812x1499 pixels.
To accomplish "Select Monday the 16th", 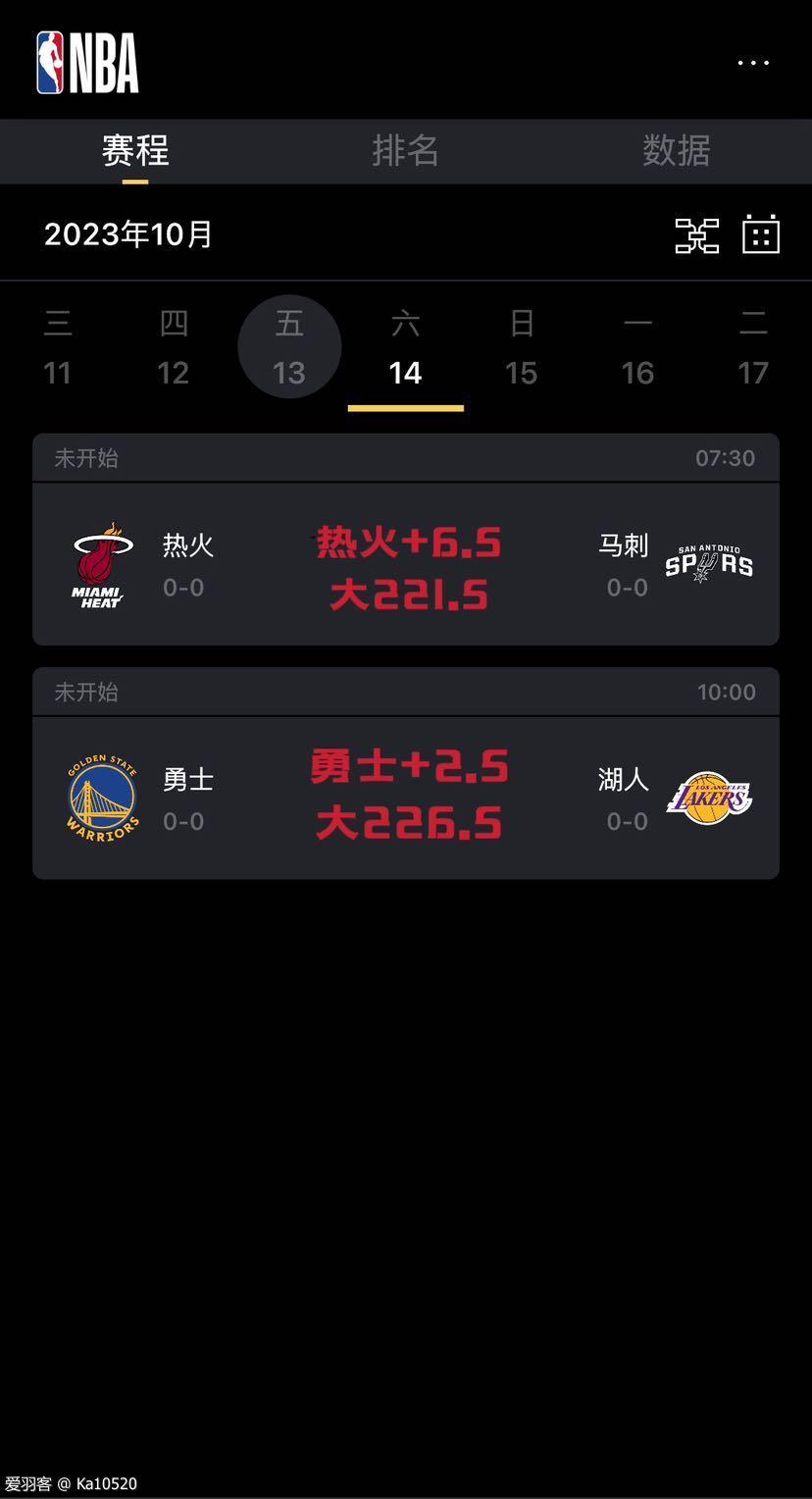I will (637, 348).
